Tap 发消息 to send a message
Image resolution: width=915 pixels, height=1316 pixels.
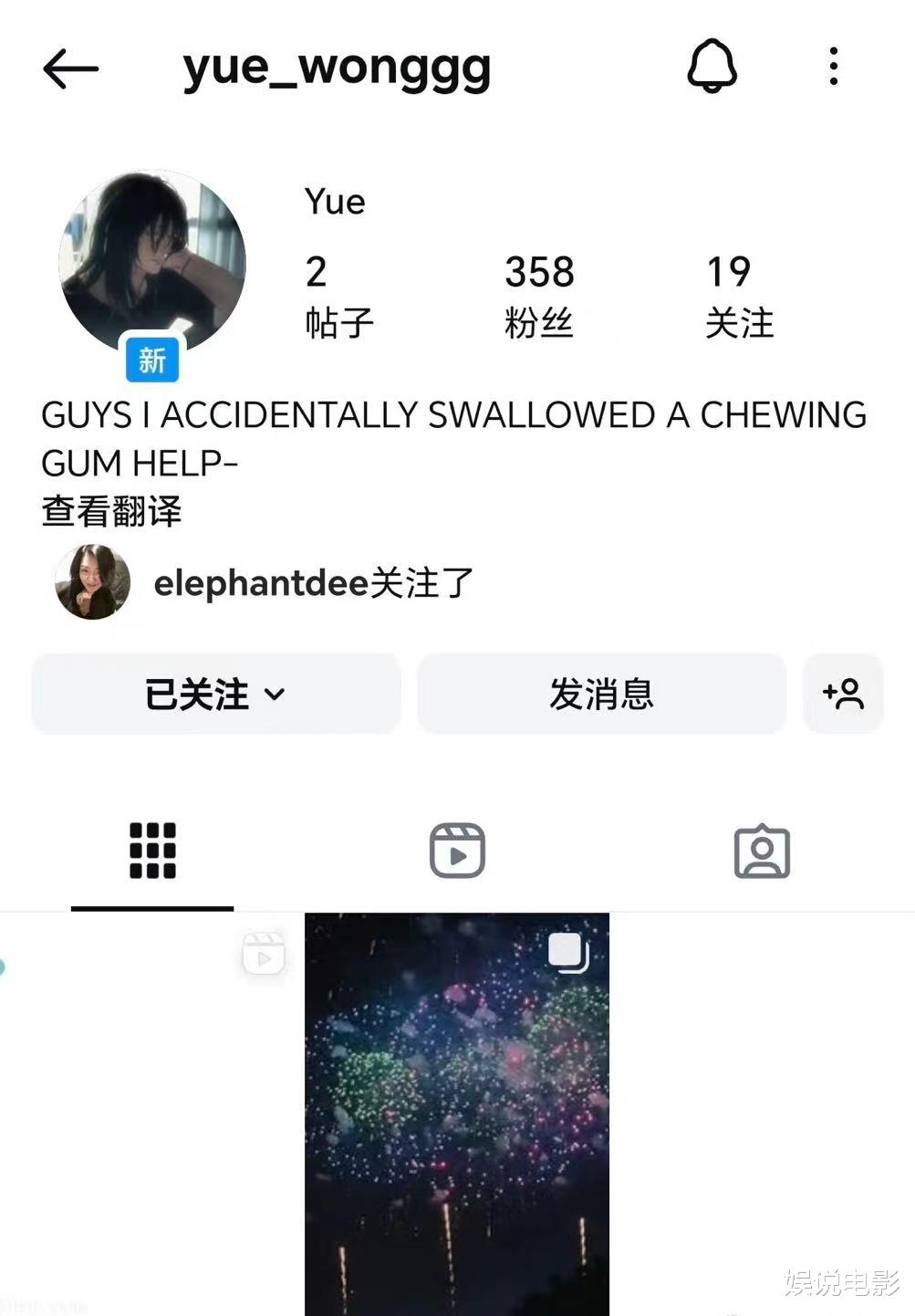pyautogui.click(x=601, y=694)
